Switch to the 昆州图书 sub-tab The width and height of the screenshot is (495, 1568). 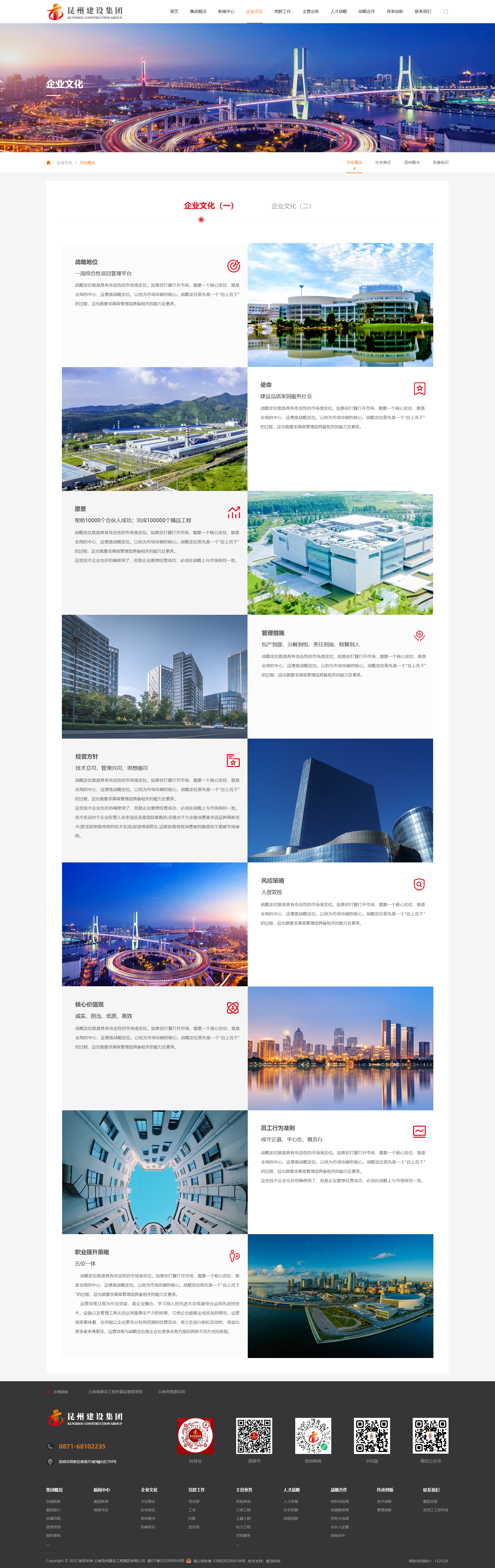(x=412, y=163)
